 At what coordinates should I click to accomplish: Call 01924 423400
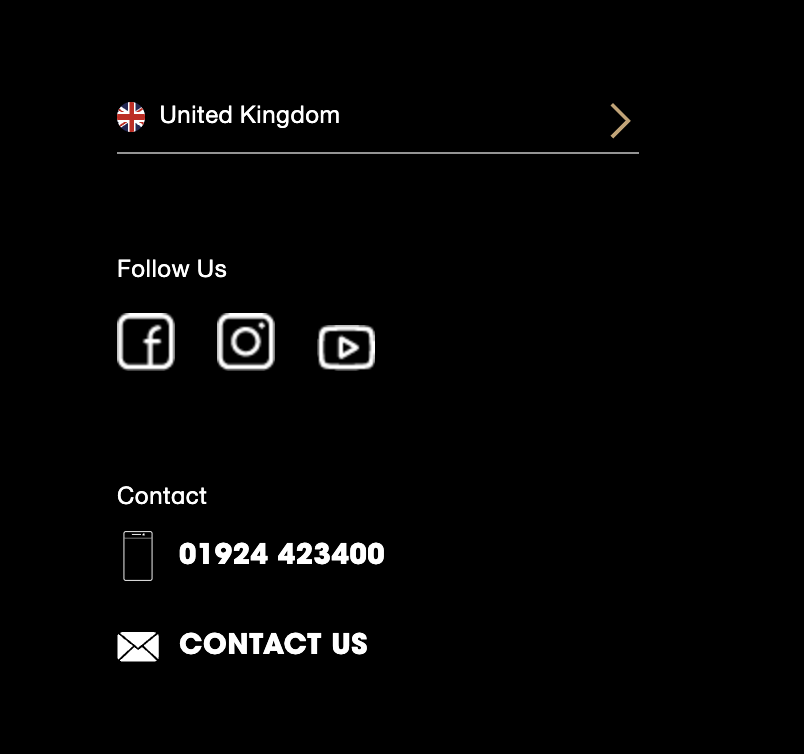coord(281,555)
